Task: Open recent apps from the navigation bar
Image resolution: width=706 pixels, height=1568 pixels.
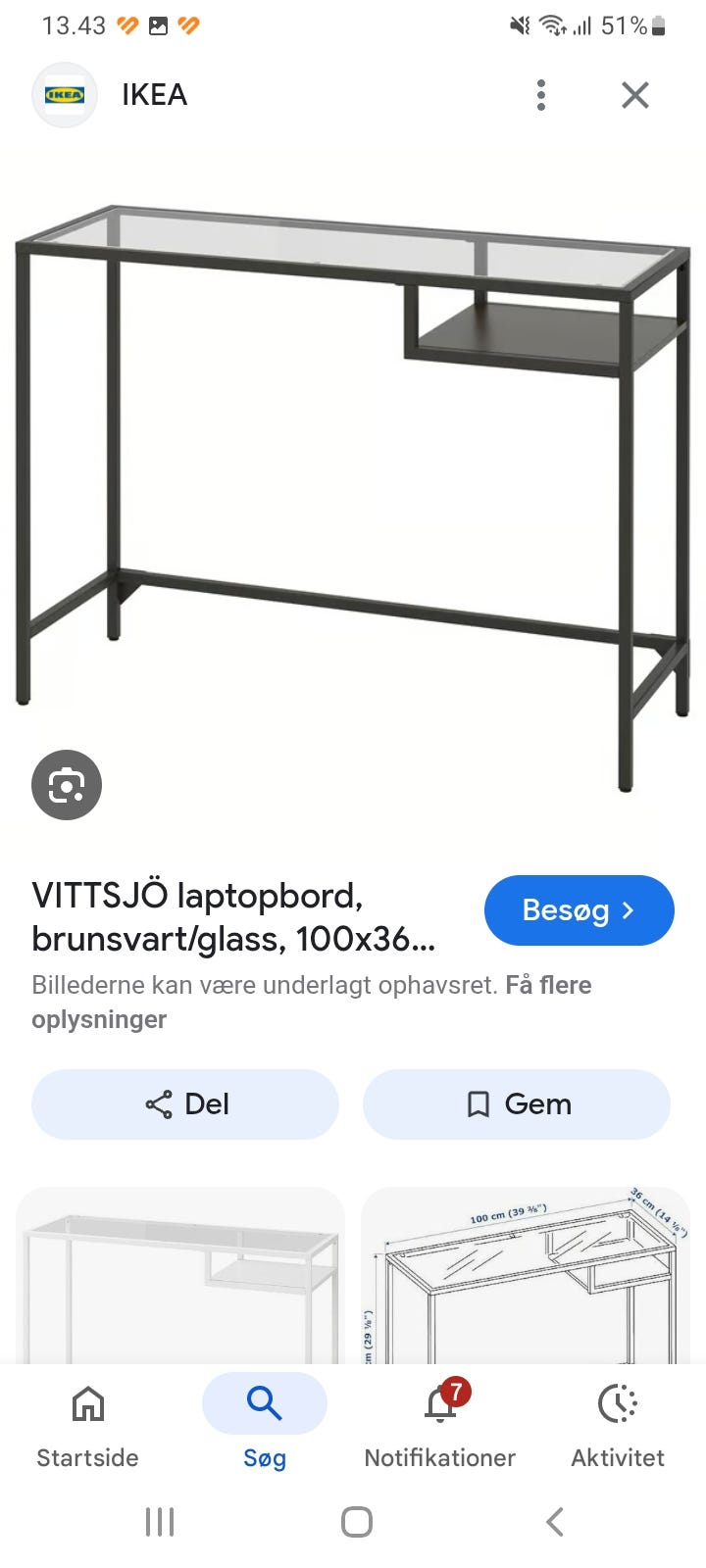Action: pyautogui.click(x=160, y=1522)
